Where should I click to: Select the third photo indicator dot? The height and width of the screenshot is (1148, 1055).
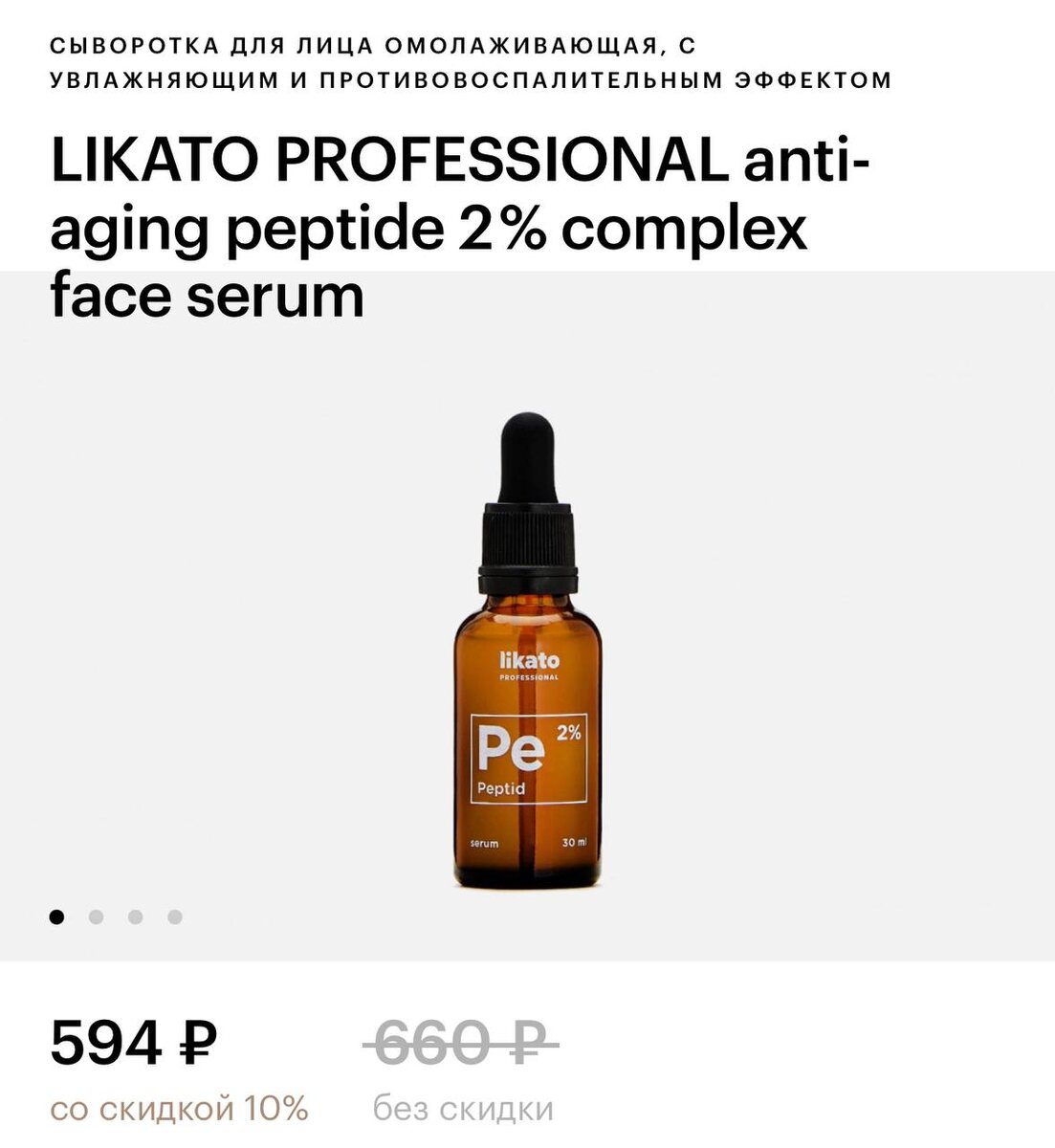pos(135,916)
